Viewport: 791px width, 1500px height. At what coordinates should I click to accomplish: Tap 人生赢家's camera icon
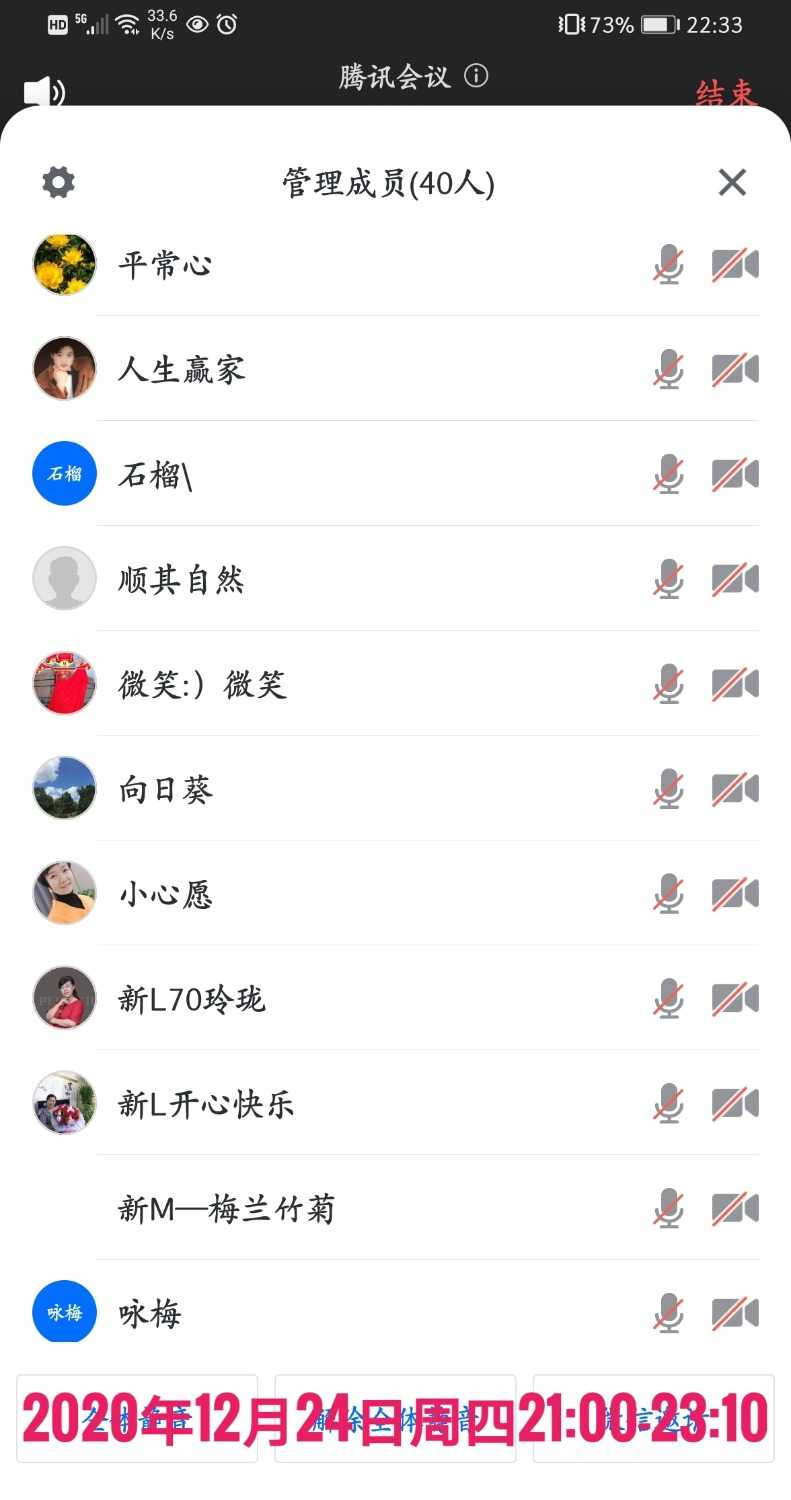(x=735, y=369)
